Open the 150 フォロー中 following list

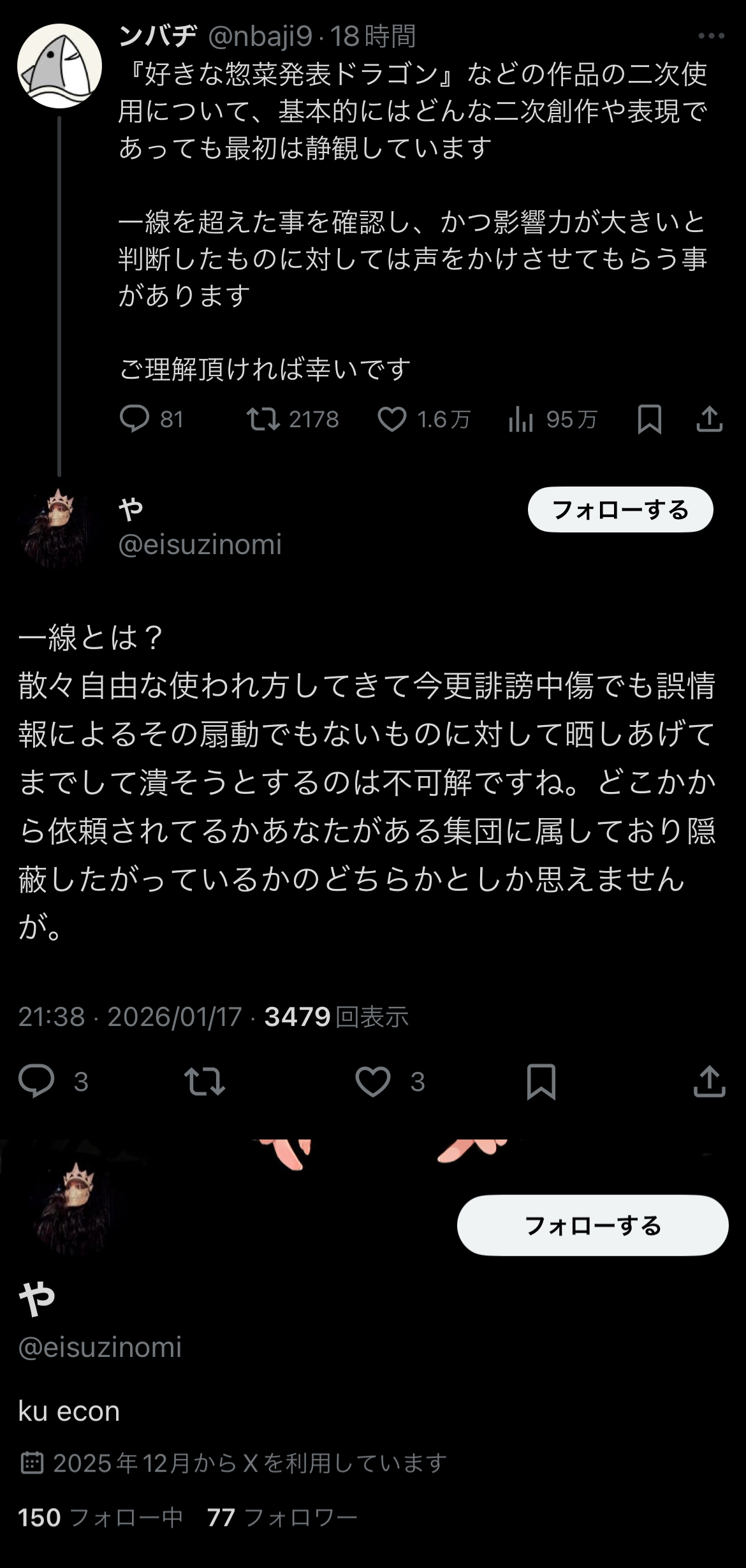100,1518
